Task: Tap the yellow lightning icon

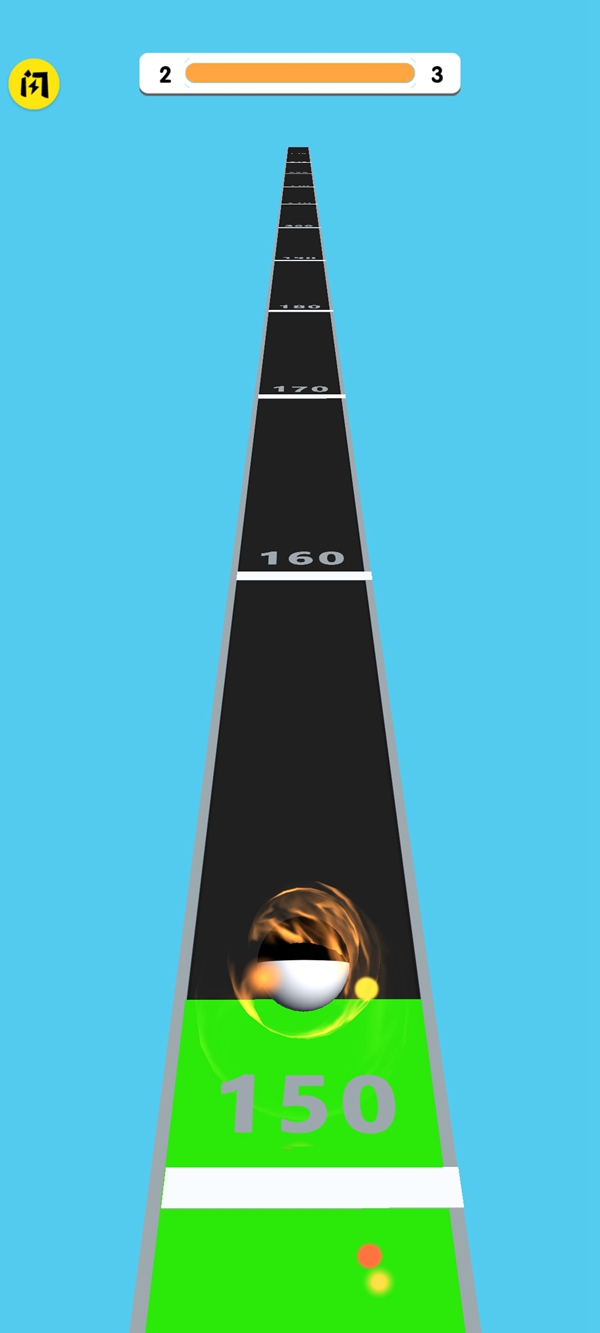Action: point(34,85)
